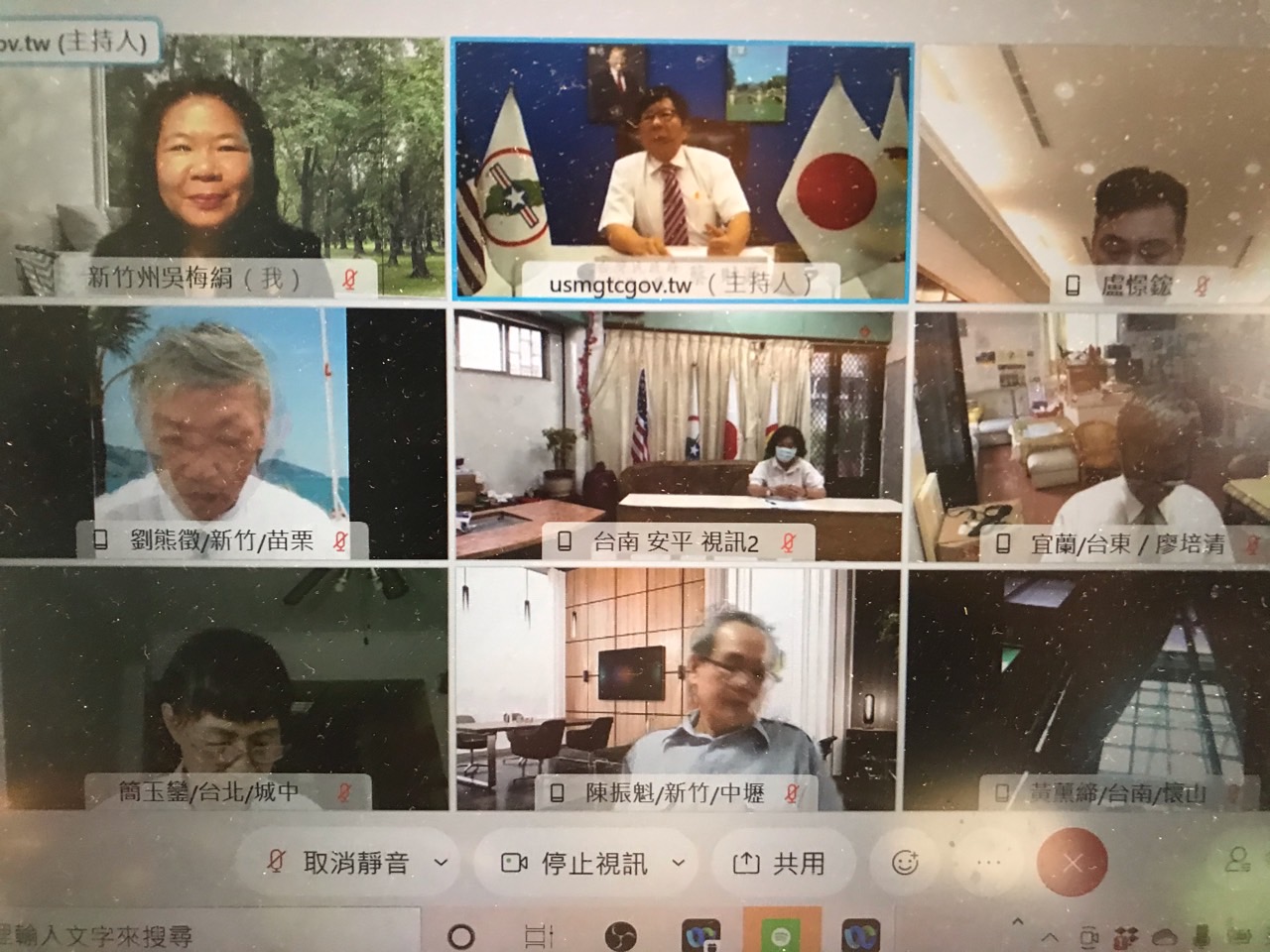Open the emoji reactions smiley

click(x=904, y=863)
